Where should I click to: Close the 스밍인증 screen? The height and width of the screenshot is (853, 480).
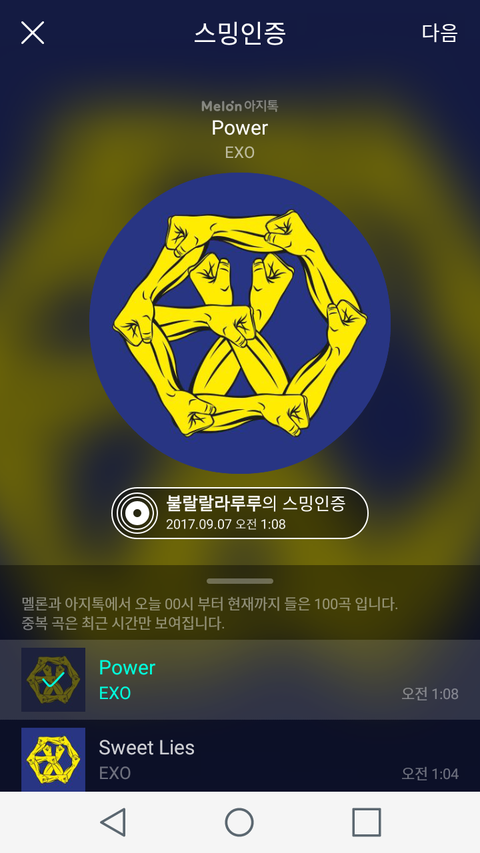tap(33, 33)
